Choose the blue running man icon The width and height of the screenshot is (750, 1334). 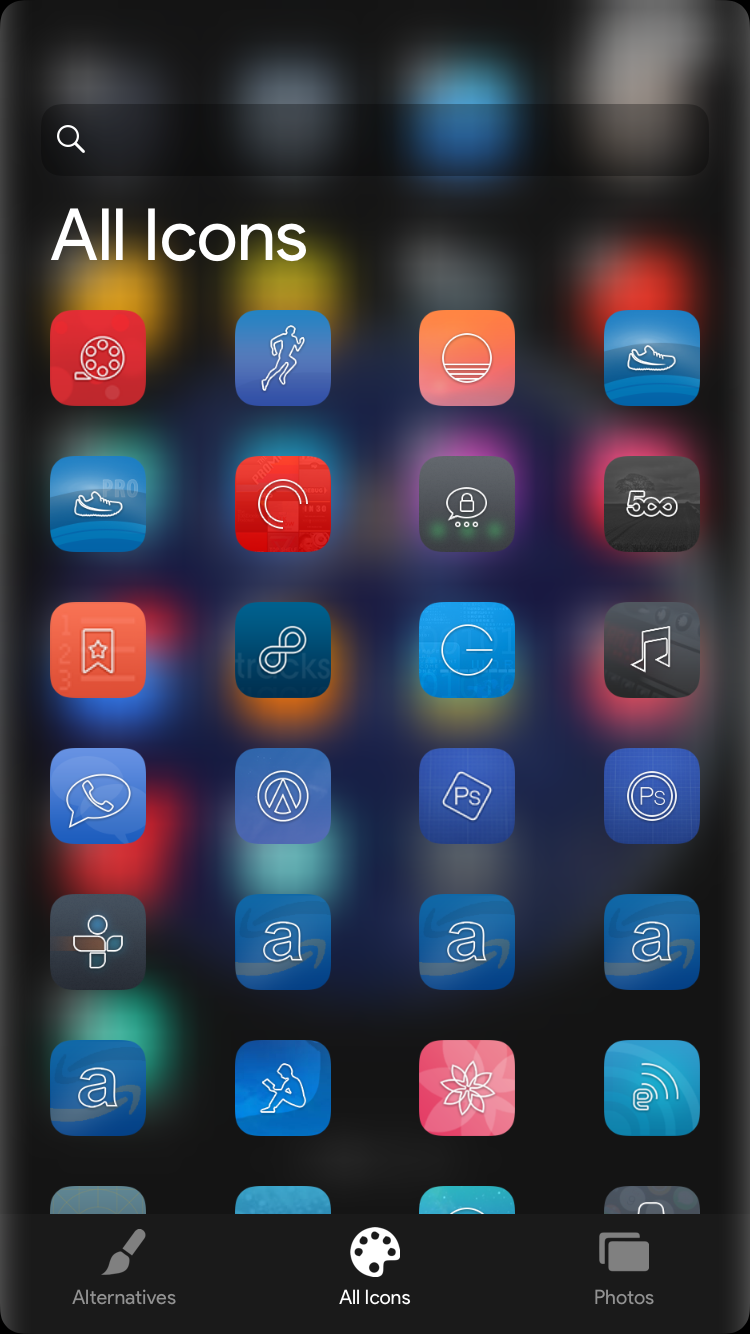click(x=283, y=358)
